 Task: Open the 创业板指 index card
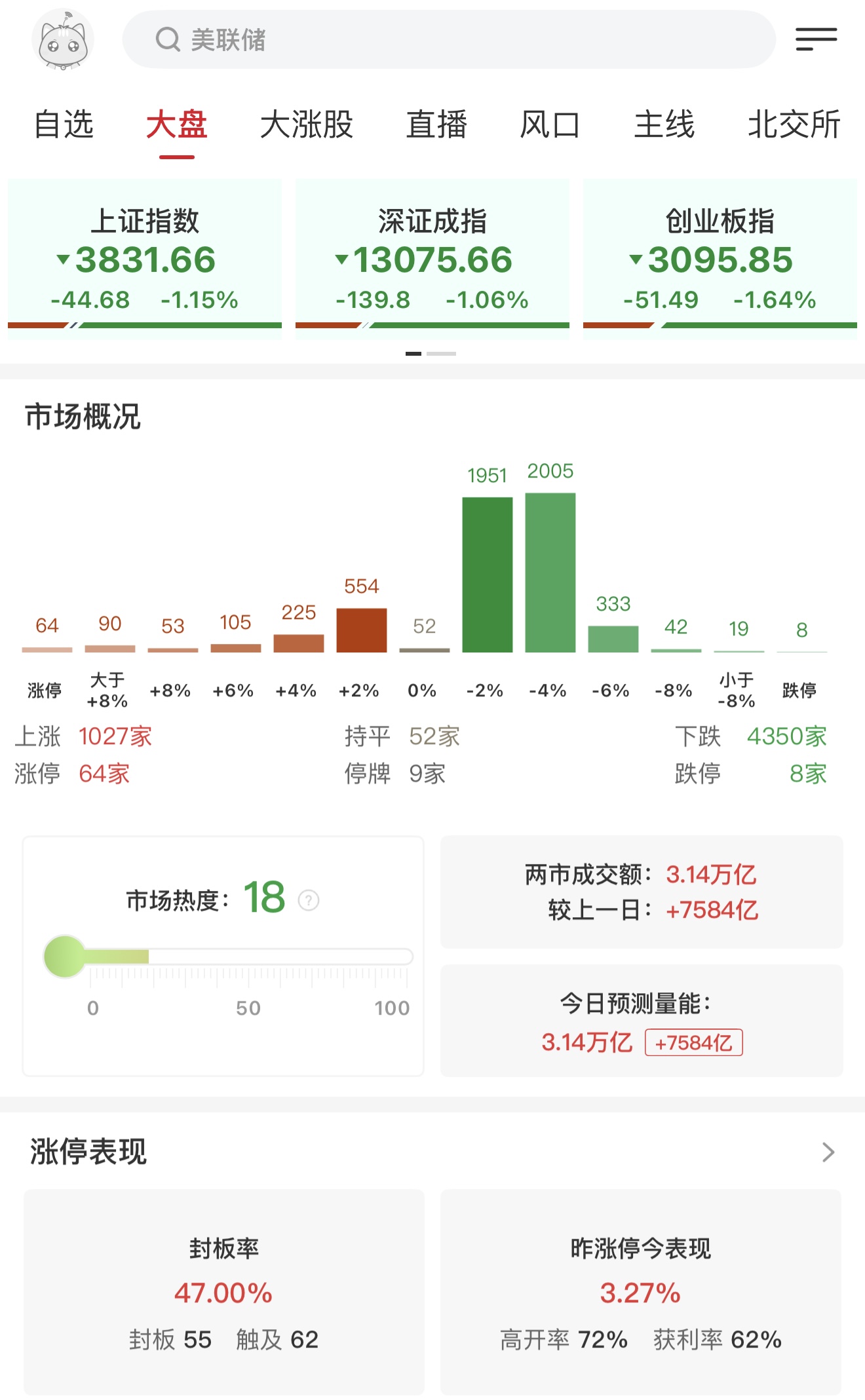pos(720,259)
